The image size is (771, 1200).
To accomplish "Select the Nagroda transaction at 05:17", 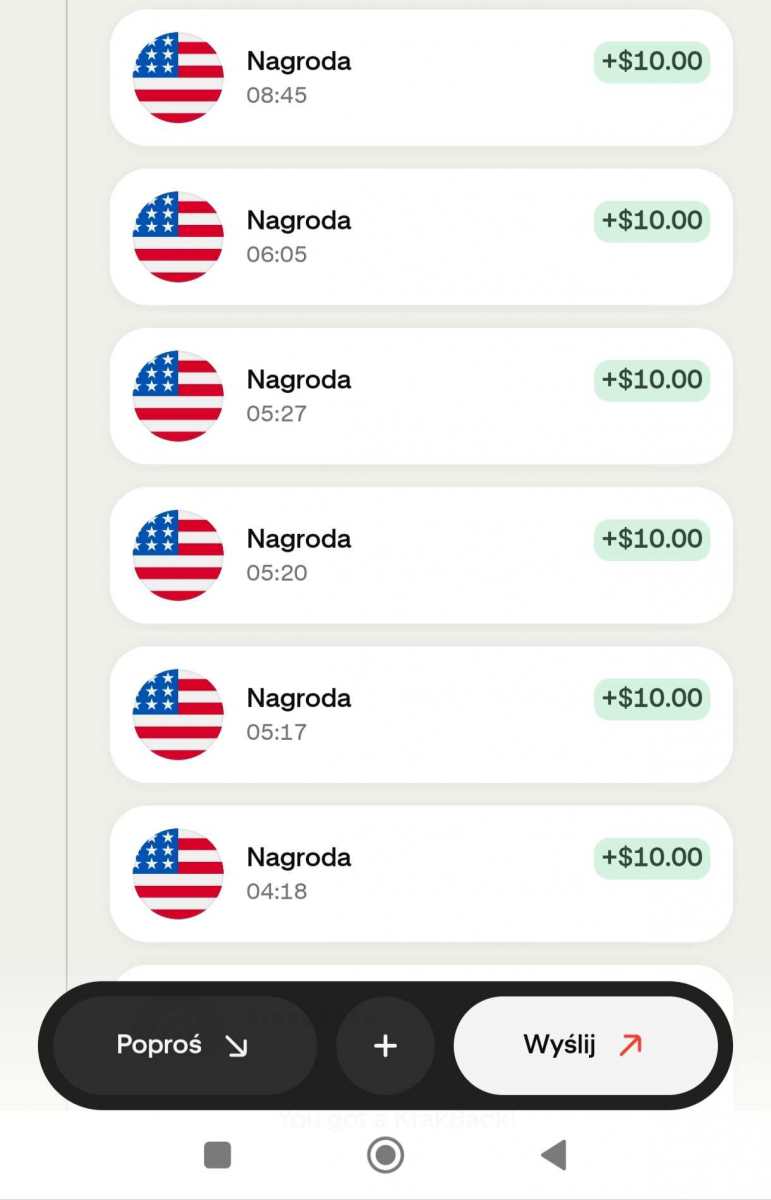I will point(420,714).
